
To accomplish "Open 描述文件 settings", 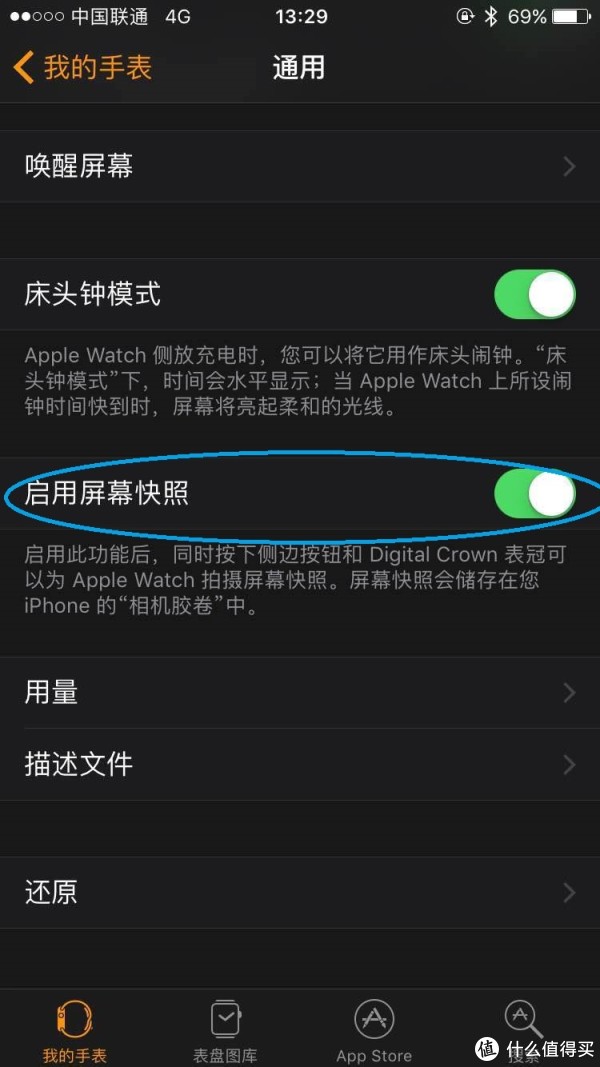I will tap(300, 765).
